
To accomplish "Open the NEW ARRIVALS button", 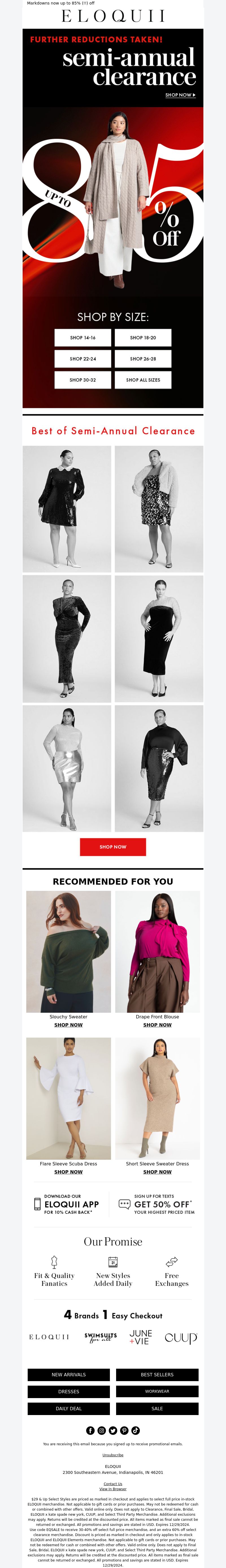I will pyautogui.click(x=69, y=1374).
